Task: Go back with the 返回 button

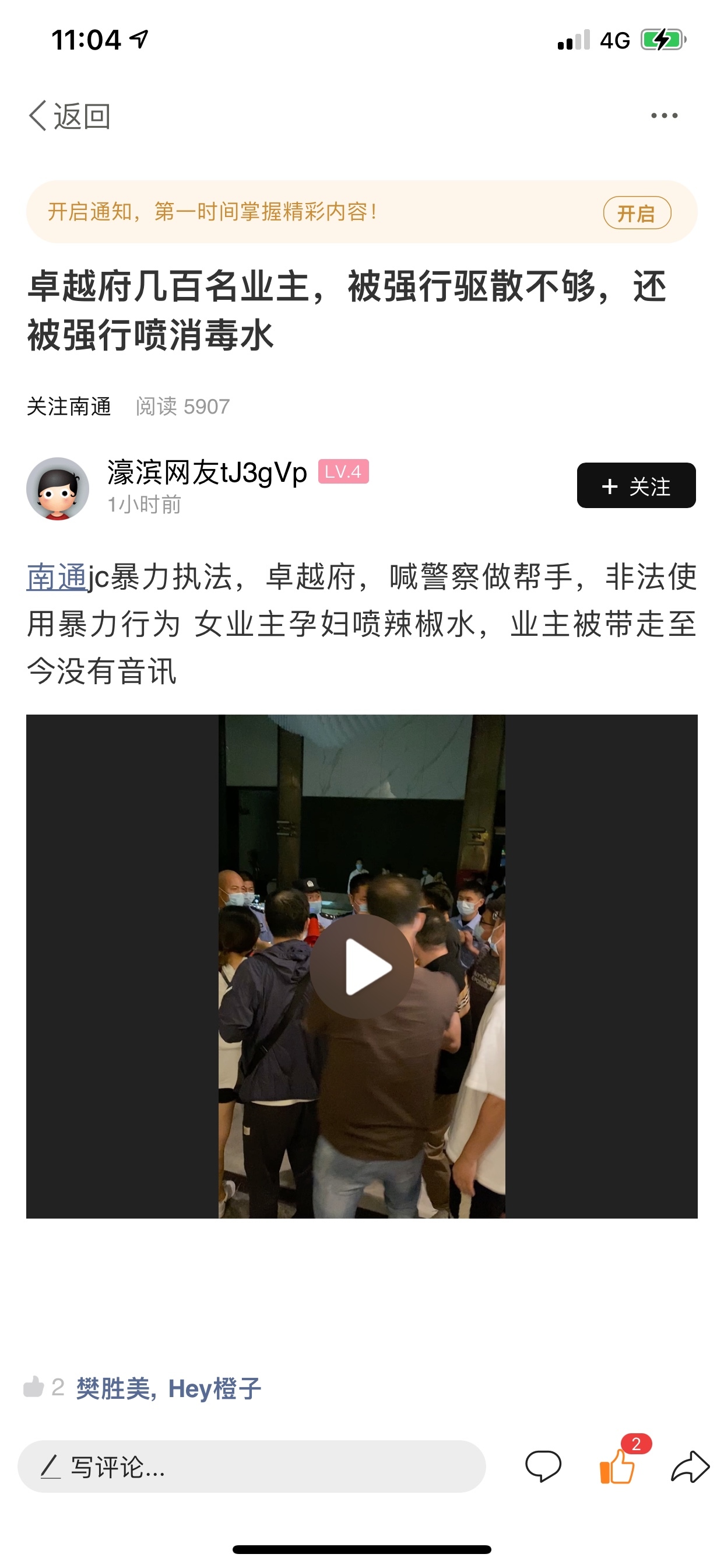Action: click(69, 116)
